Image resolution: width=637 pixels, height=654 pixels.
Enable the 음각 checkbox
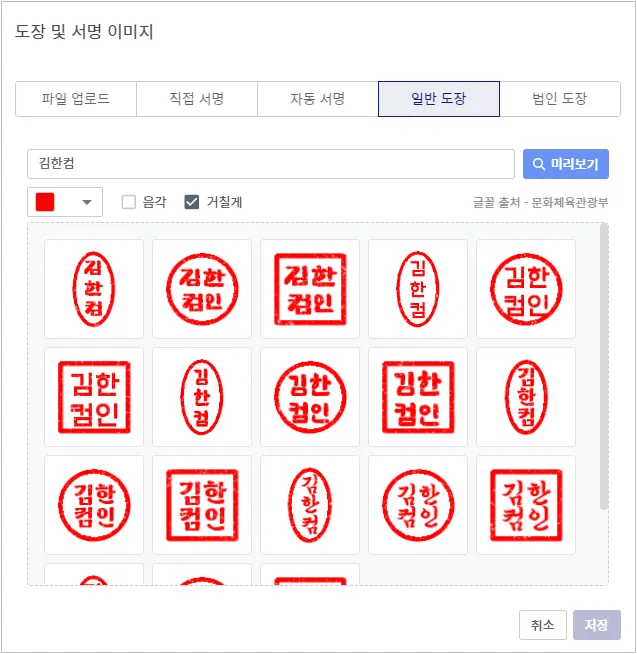pos(129,202)
